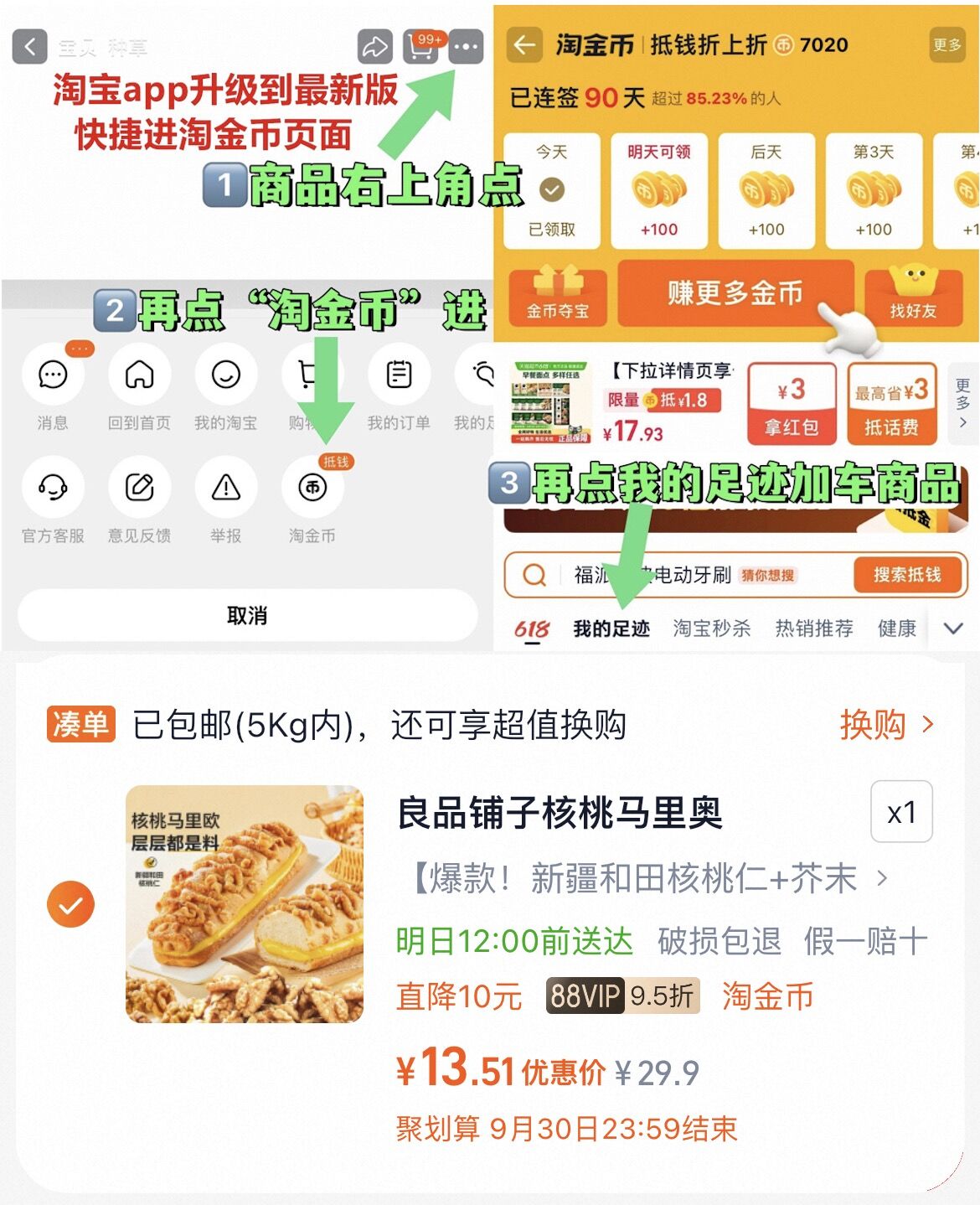Screen dimensions: 980x1205
Task: Select the 举报 report icon
Action: click(x=227, y=488)
